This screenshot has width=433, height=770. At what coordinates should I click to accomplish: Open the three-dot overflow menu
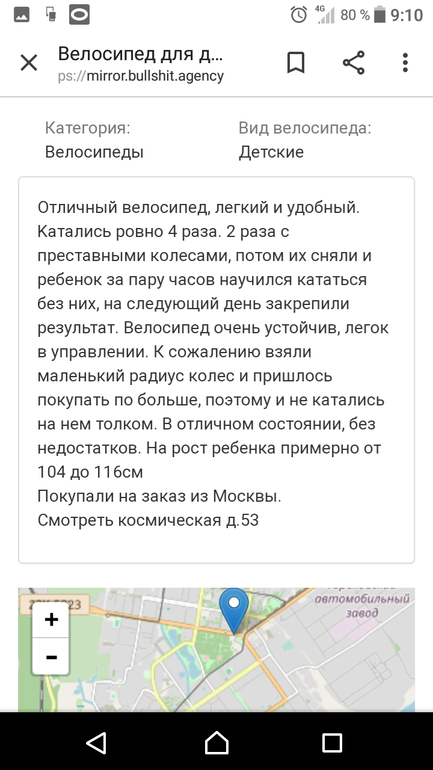(405, 63)
